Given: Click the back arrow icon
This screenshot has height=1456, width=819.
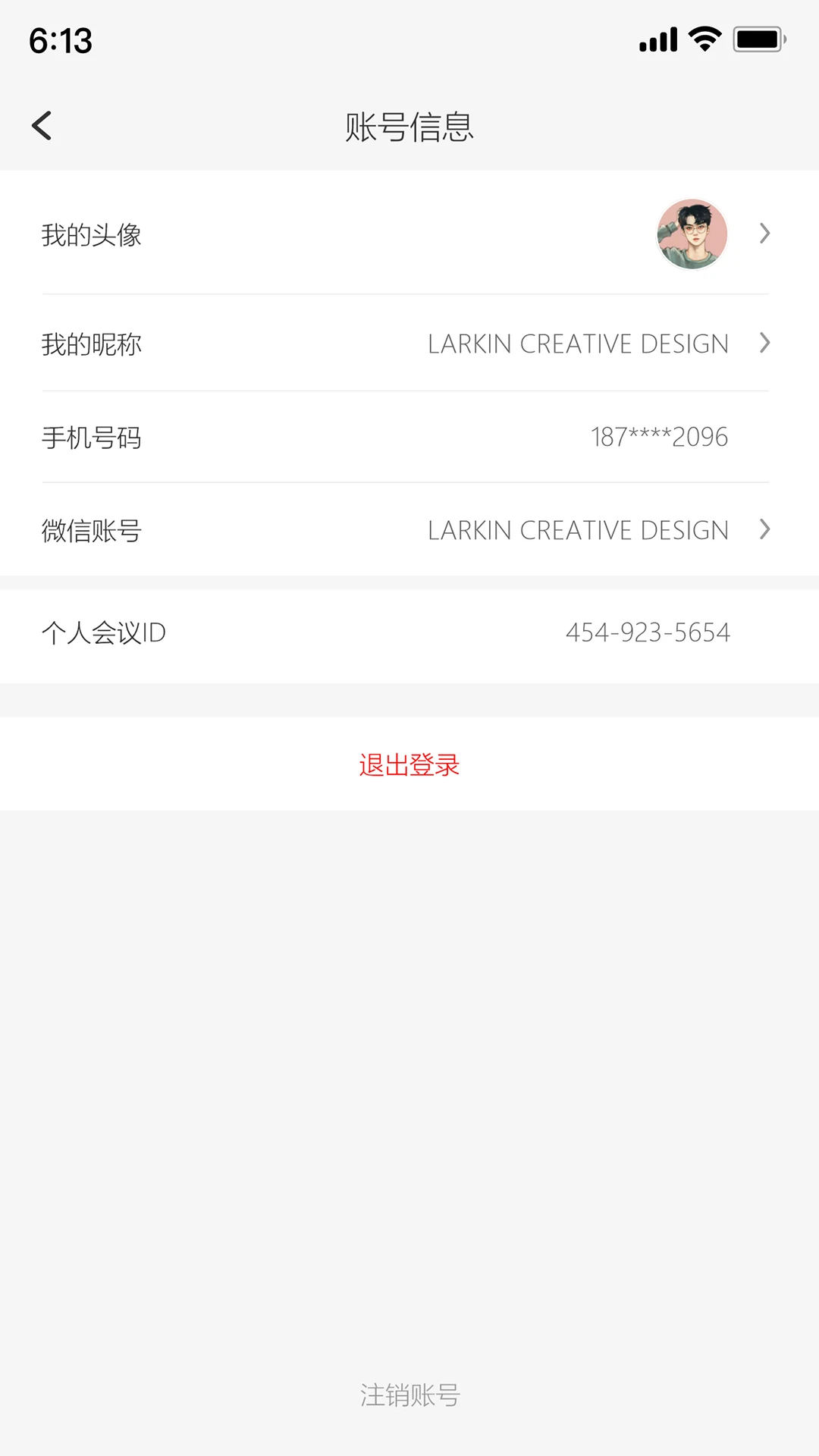Looking at the screenshot, I should 42,124.
